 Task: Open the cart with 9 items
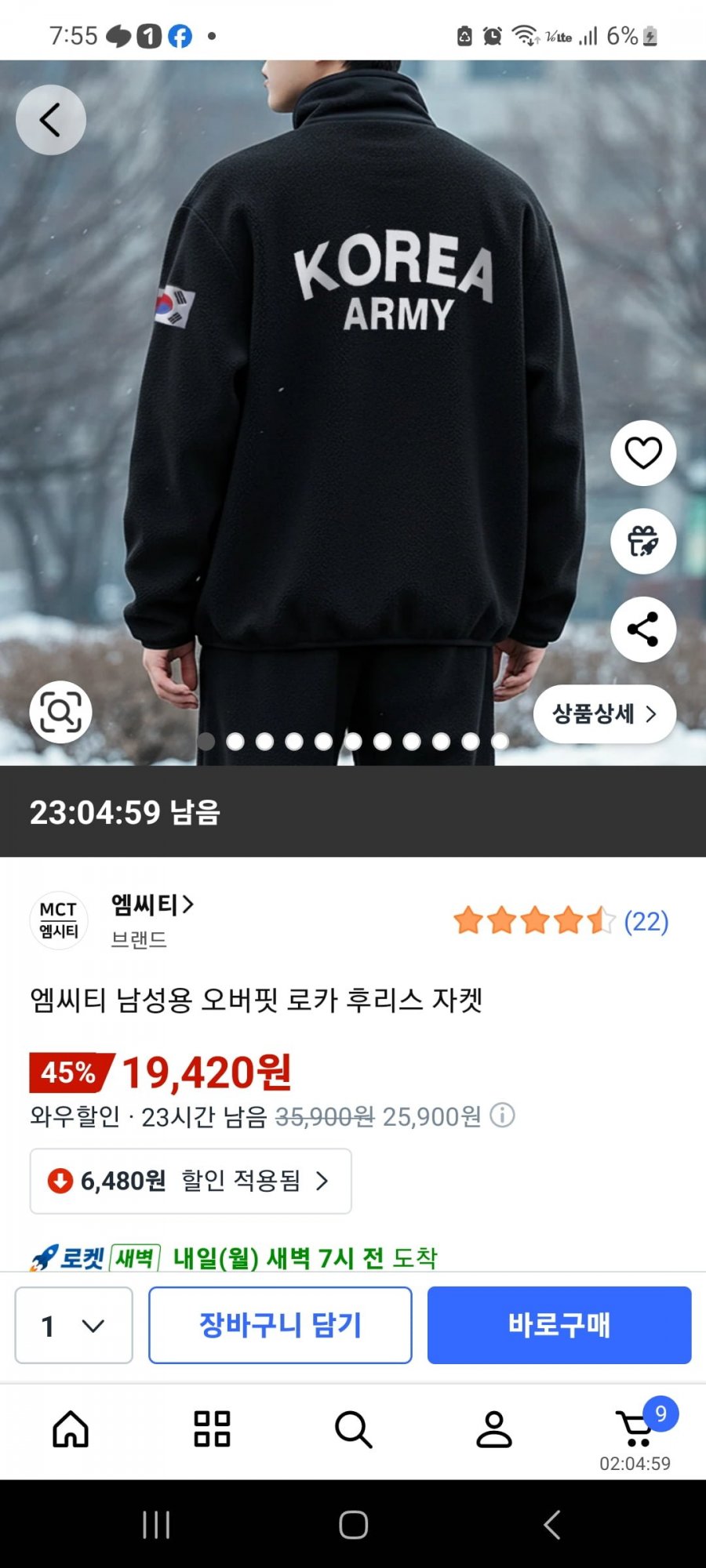pos(637,1431)
